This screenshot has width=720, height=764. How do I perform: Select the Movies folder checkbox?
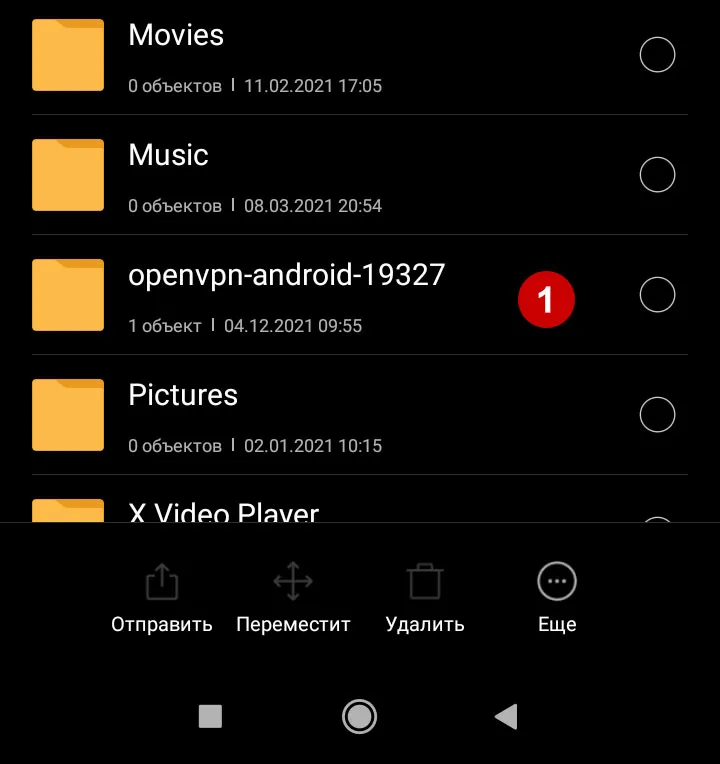click(x=657, y=55)
